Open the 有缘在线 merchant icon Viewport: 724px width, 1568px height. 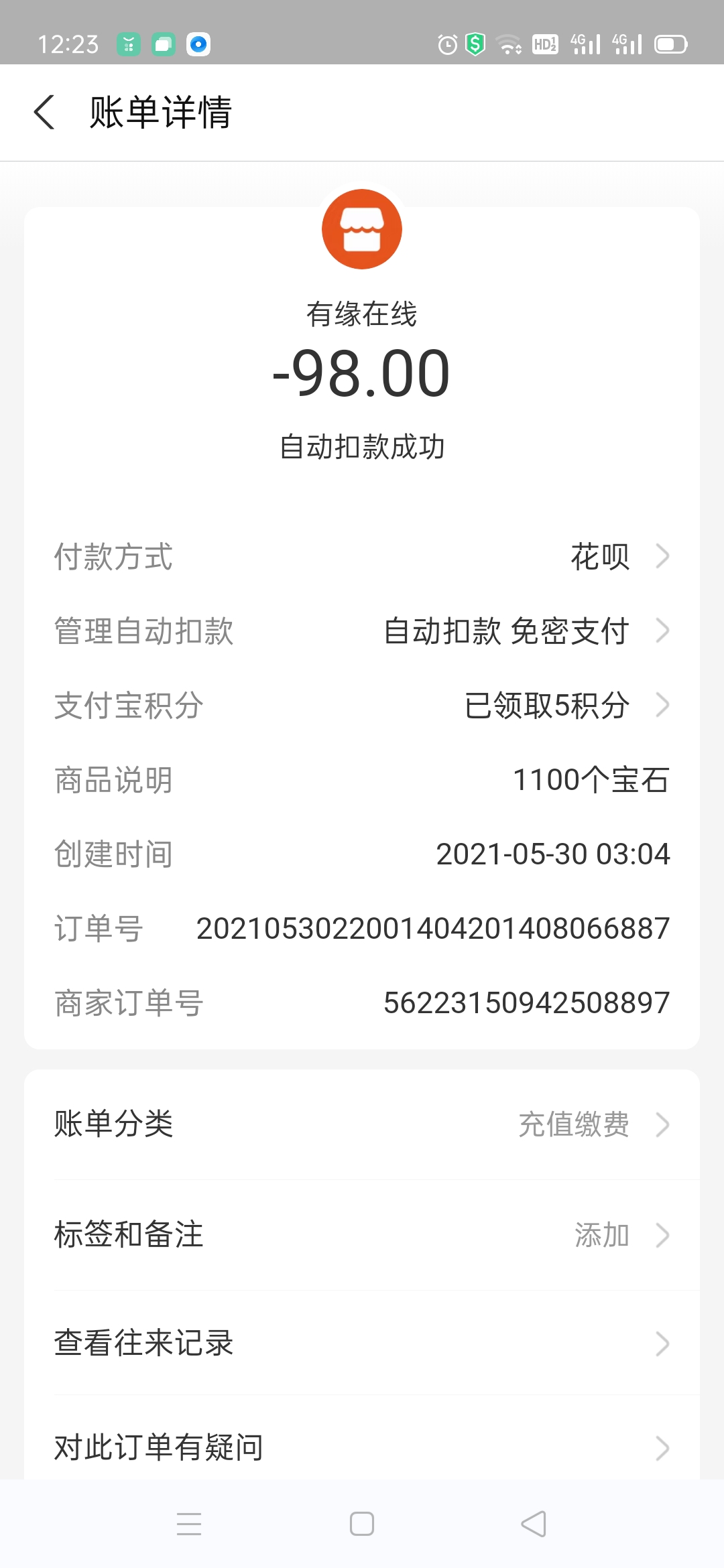coord(362,229)
